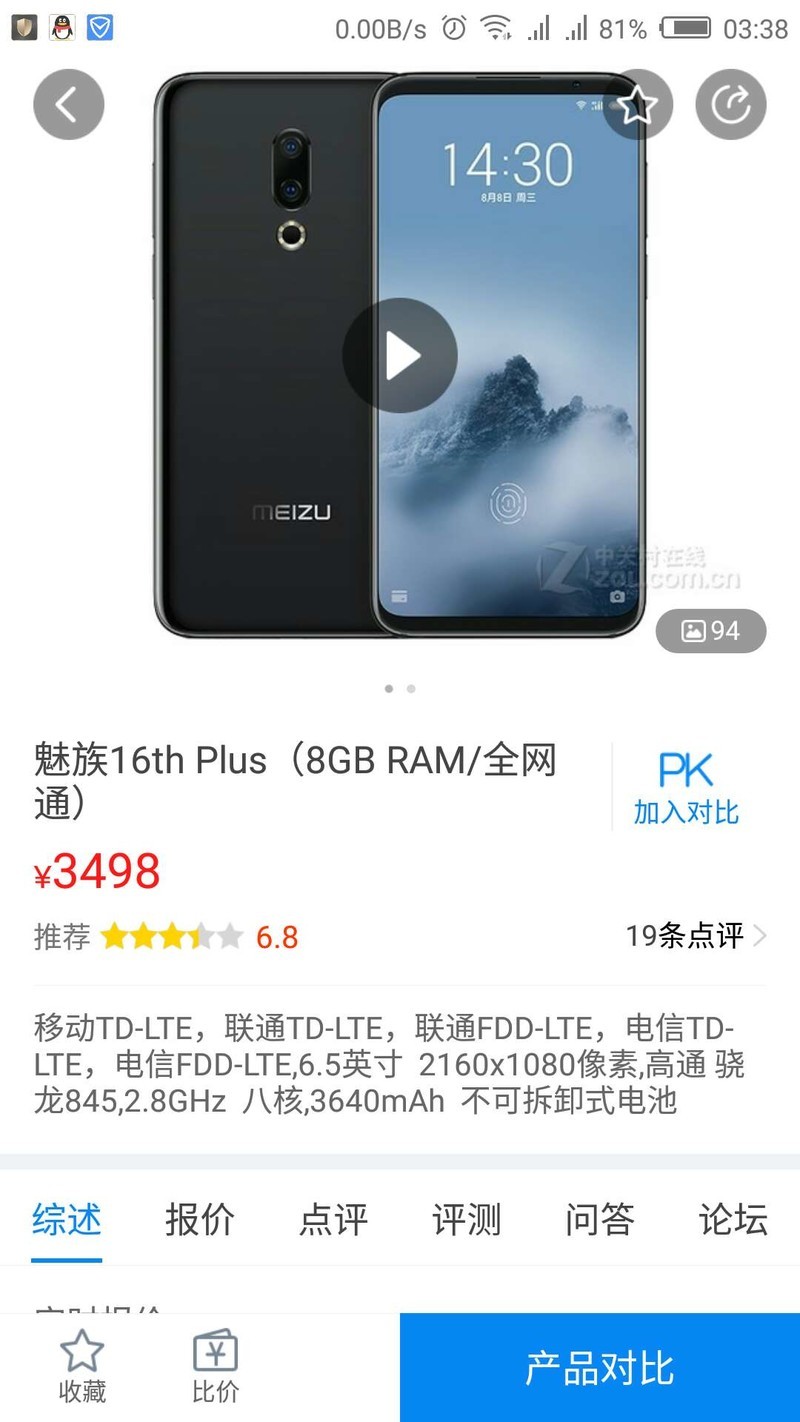The width and height of the screenshot is (800, 1422).
Task: Toggle the favorite star at top right
Action: pyautogui.click(x=638, y=103)
